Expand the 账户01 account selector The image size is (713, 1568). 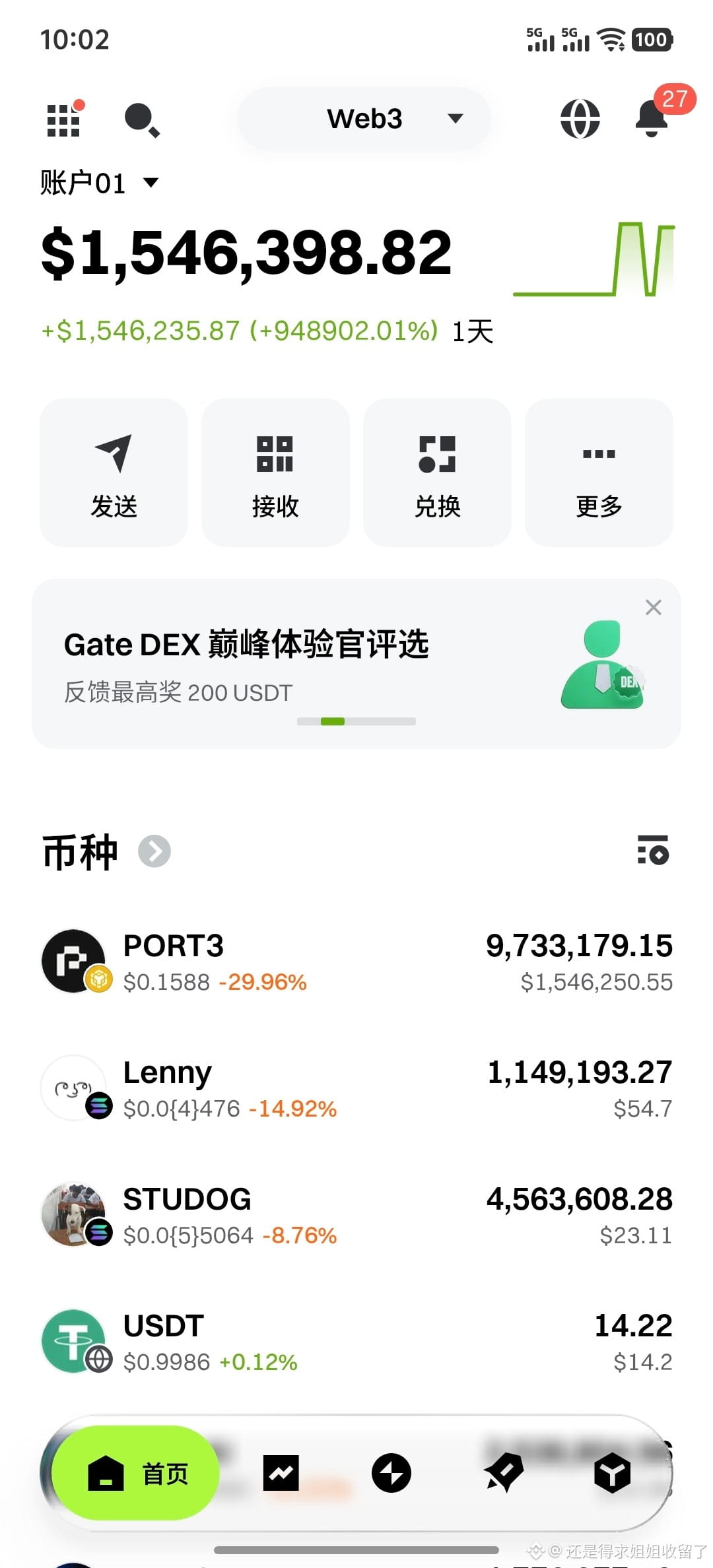(x=99, y=183)
